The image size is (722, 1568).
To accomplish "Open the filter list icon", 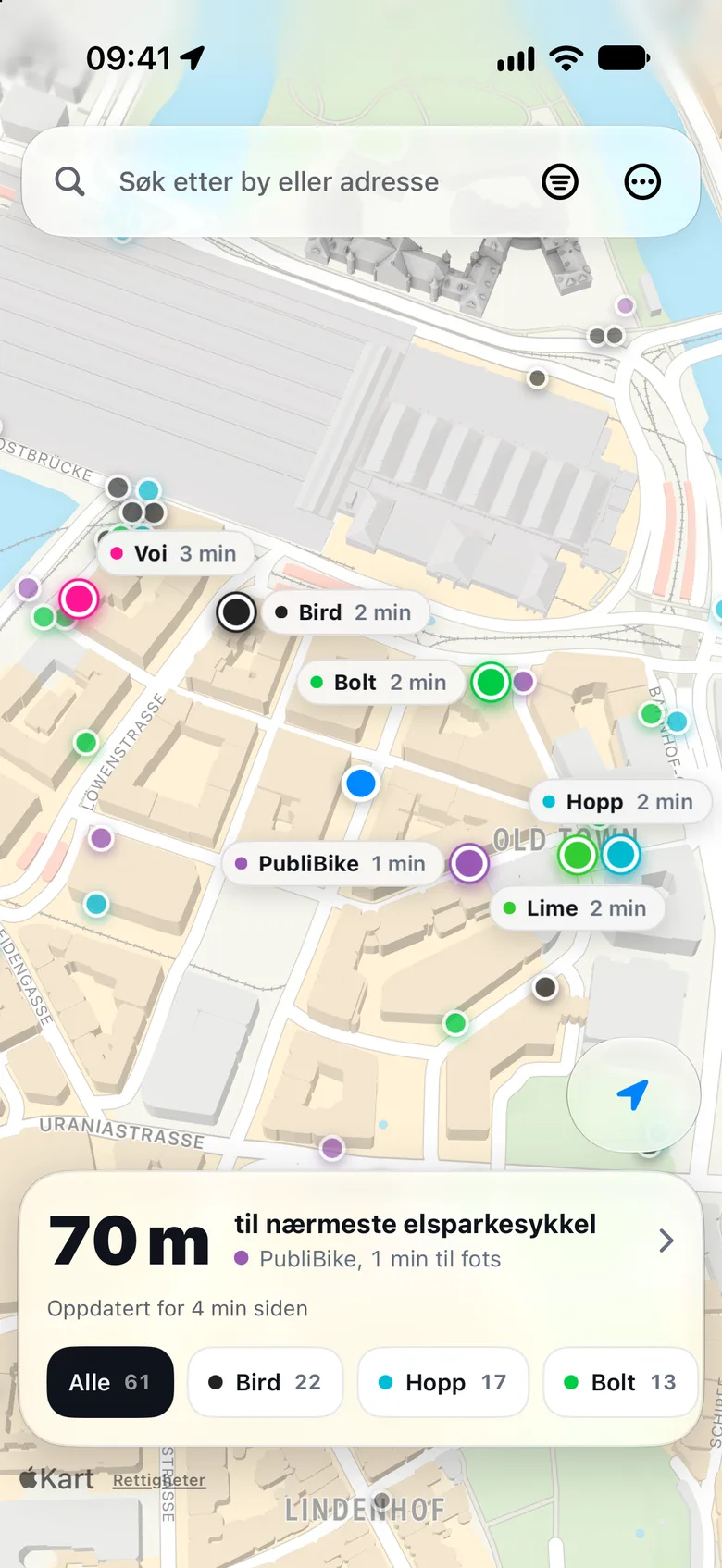I will pyautogui.click(x=560, y=182).
